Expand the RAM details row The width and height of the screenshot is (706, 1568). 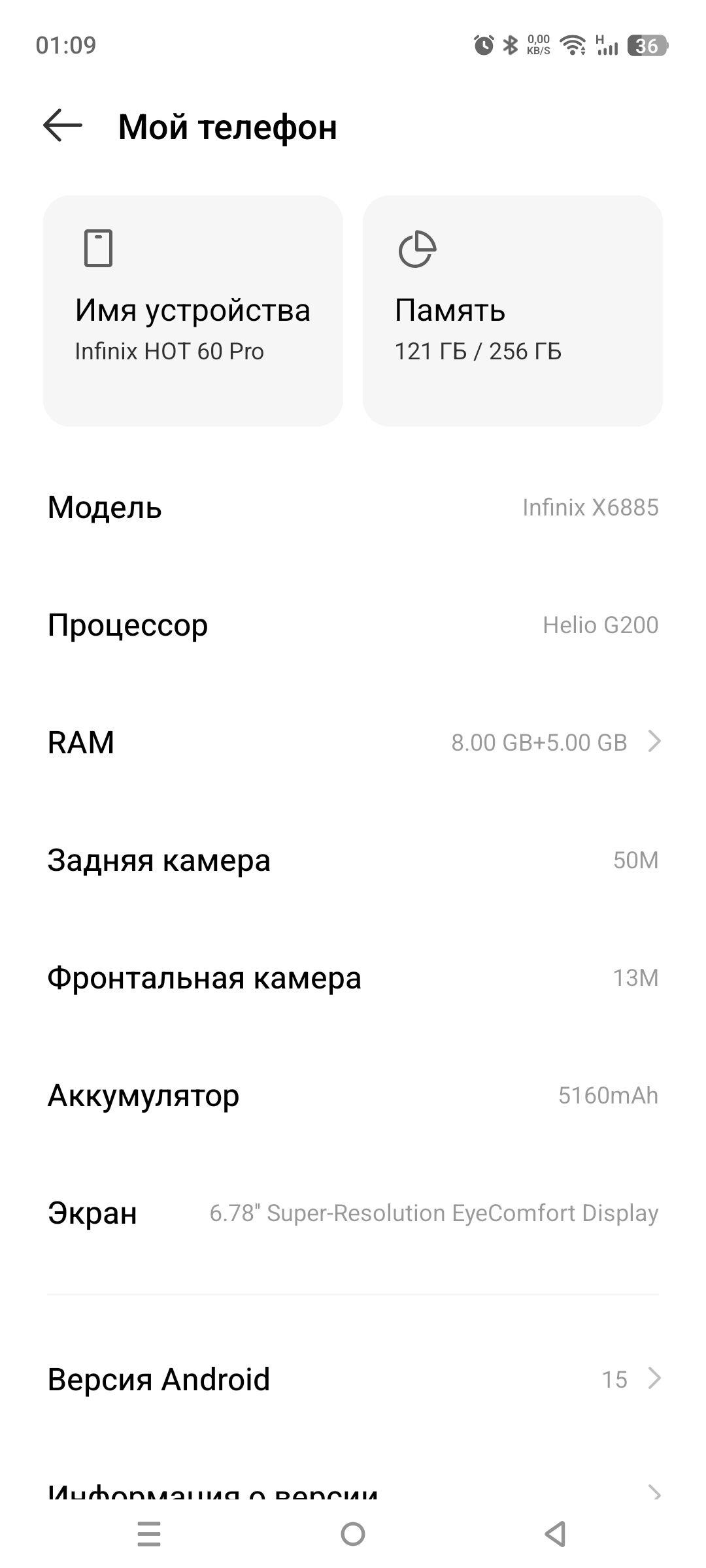click(x=353, y=742)
